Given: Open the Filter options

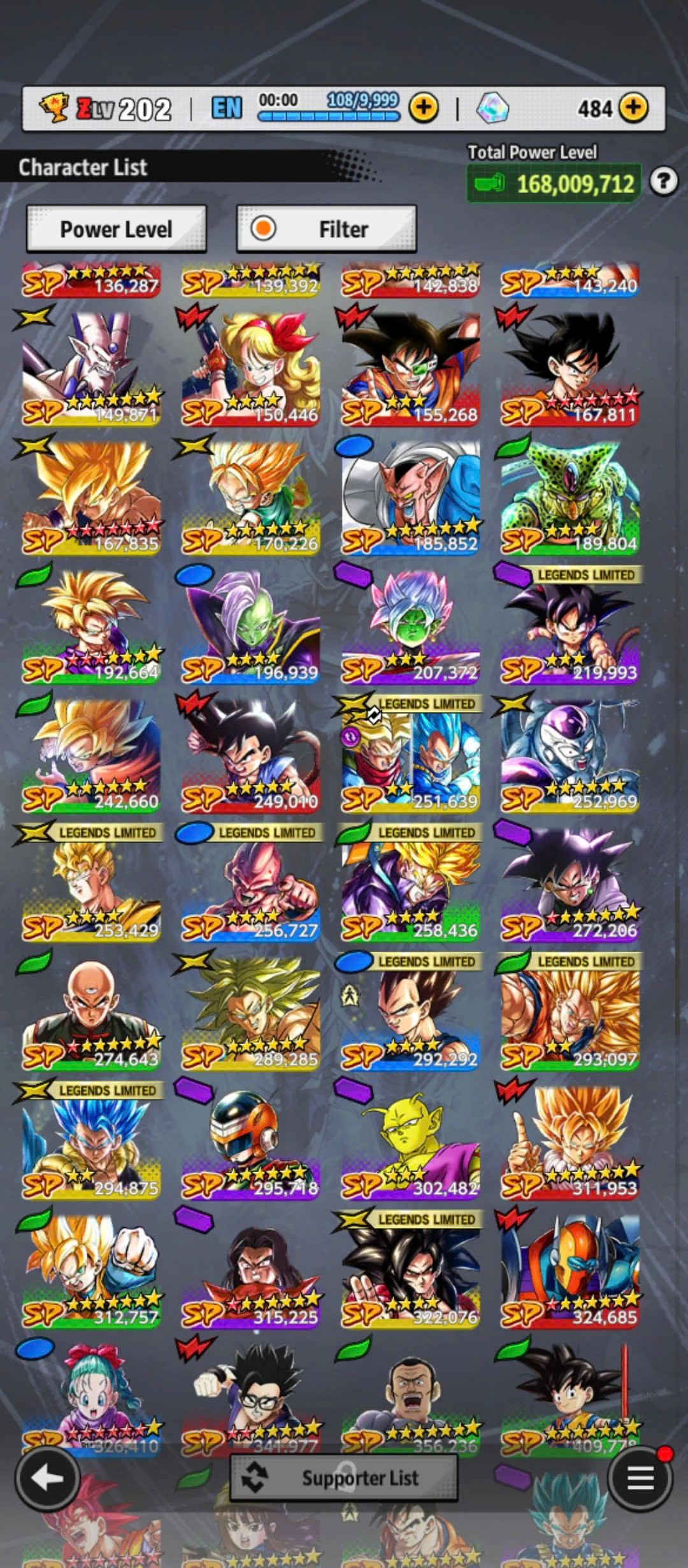Looking at the screenshot, I should pyautogui.click(x=326, y=229).
